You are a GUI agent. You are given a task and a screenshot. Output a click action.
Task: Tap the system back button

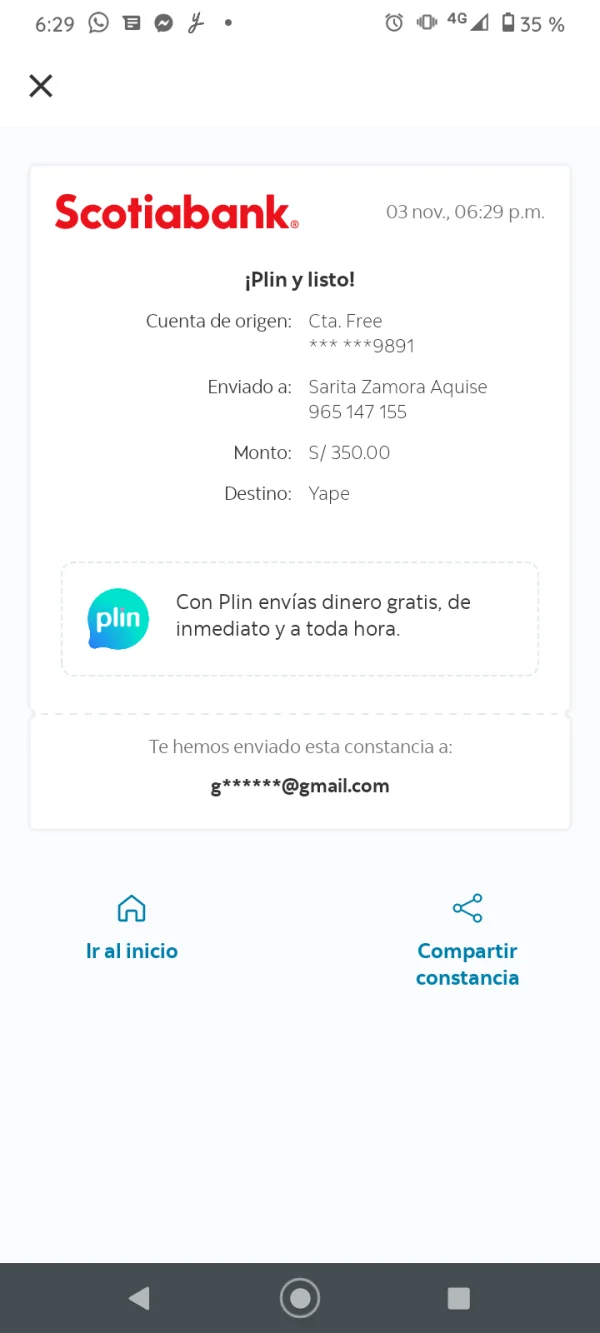[x=140, y=1298]
